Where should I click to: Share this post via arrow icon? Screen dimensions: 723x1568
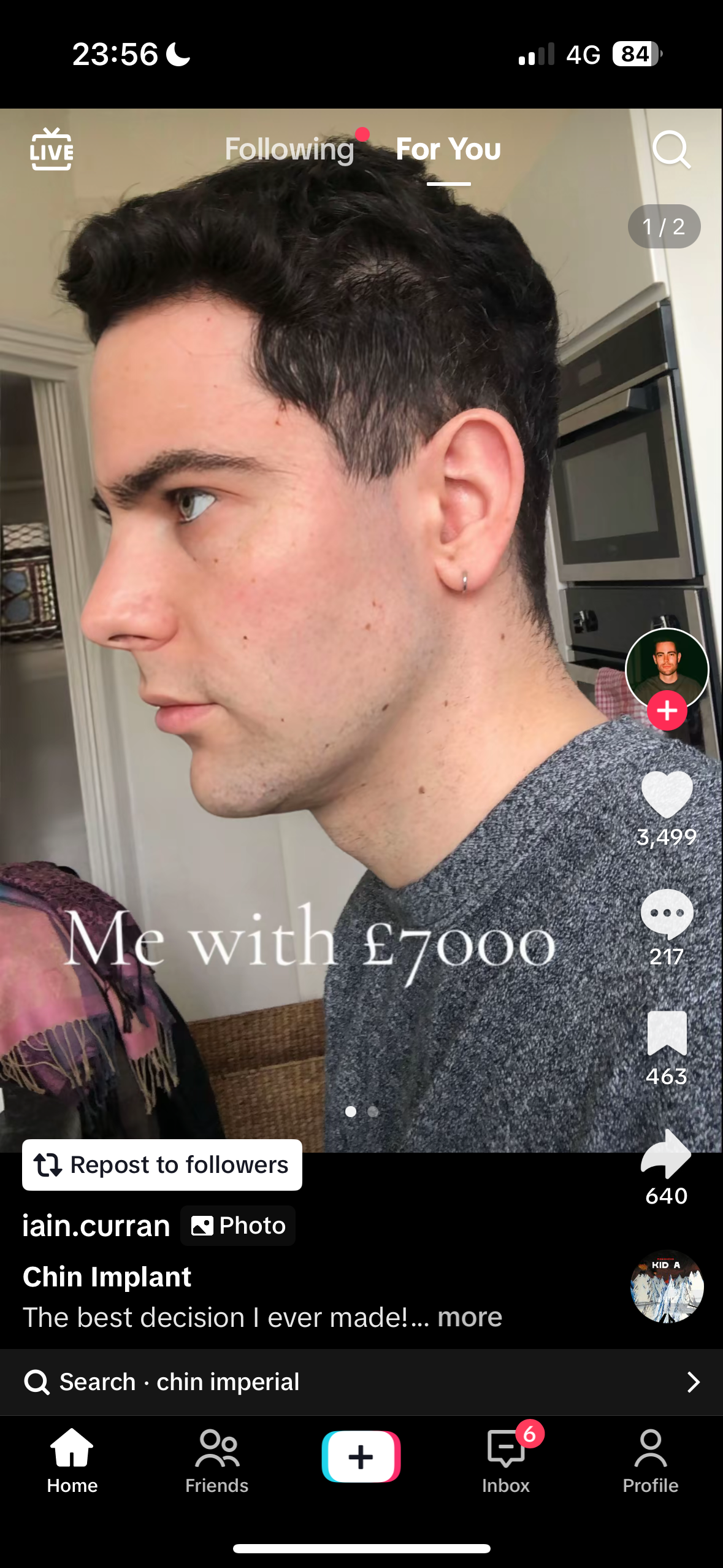pos(667,1153)
